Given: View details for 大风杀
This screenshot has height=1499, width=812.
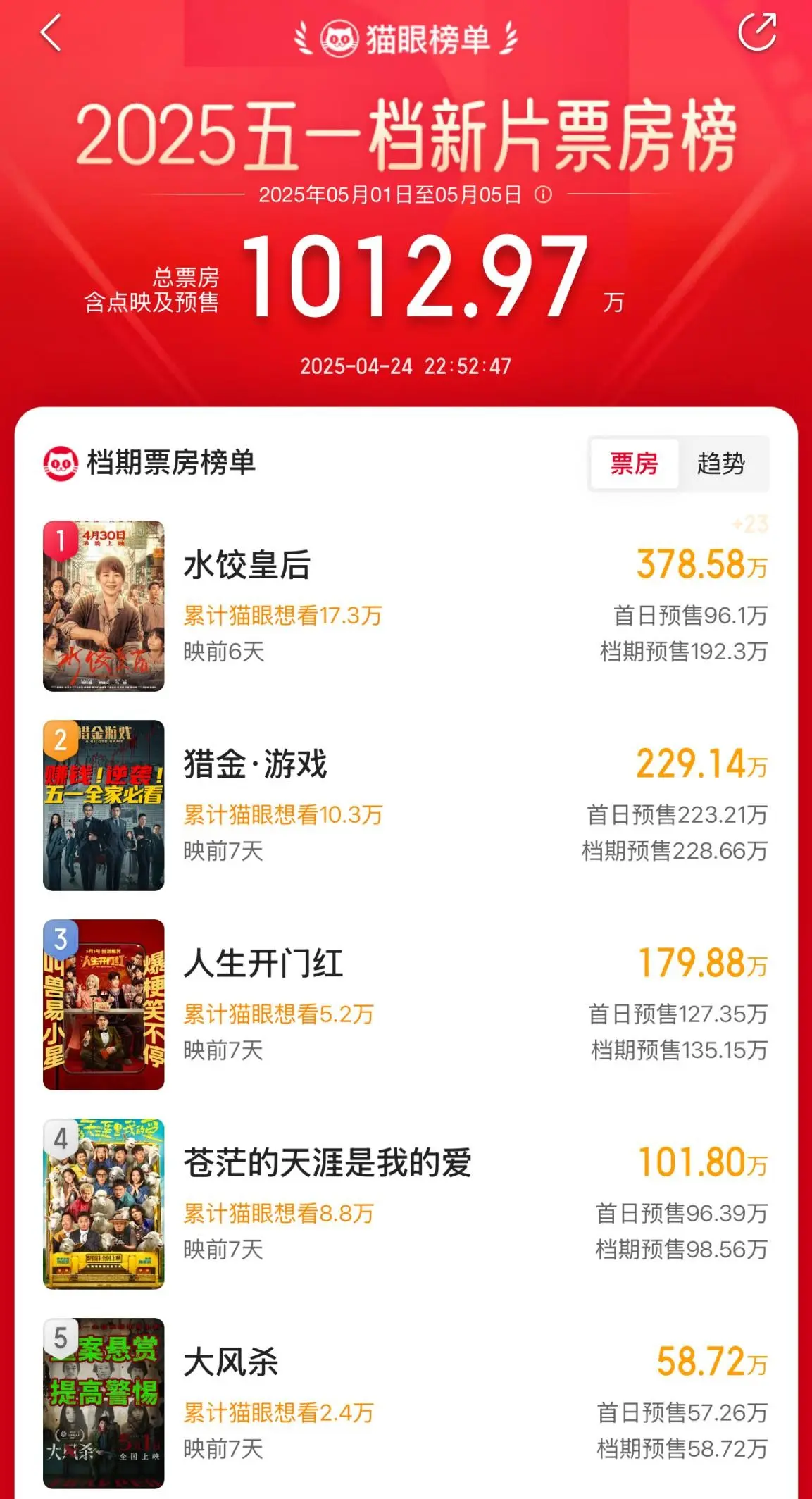Looking at the screenshot, I should click(406, 1403).
